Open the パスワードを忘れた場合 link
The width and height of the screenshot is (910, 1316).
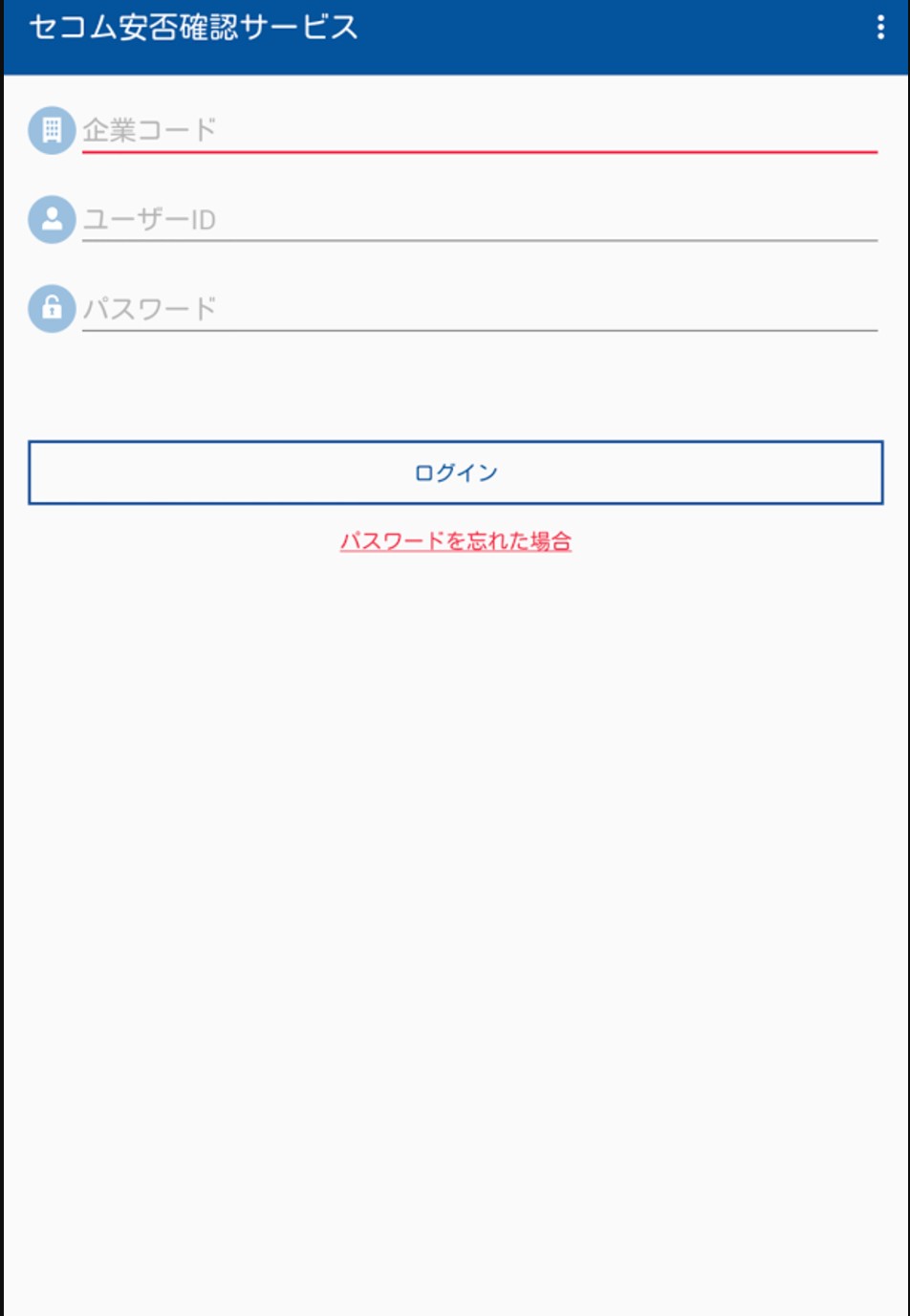pos(455,541)
